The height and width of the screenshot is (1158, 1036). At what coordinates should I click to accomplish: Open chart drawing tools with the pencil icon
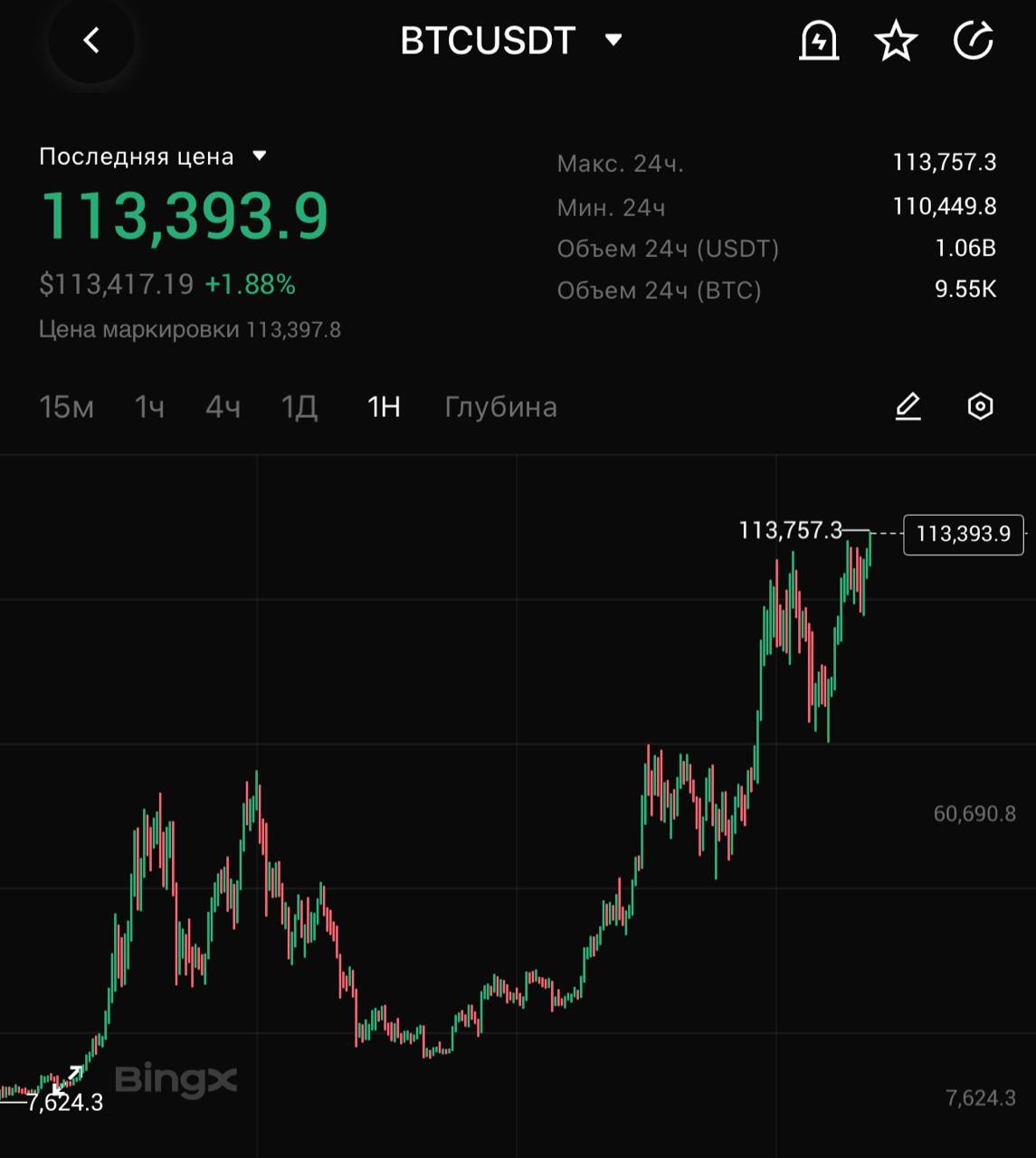tap(908, 407)
